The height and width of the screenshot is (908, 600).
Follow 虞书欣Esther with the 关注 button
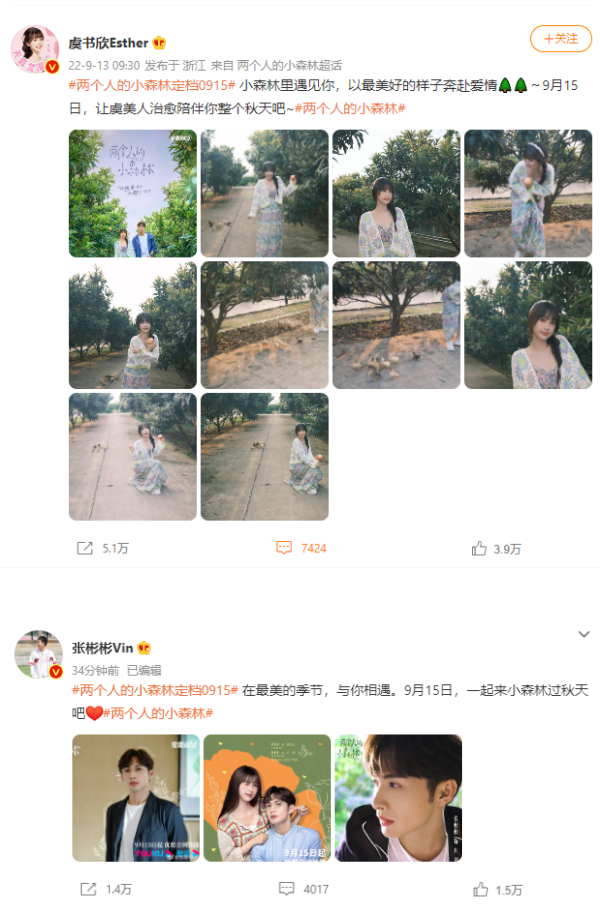point(559,39)
